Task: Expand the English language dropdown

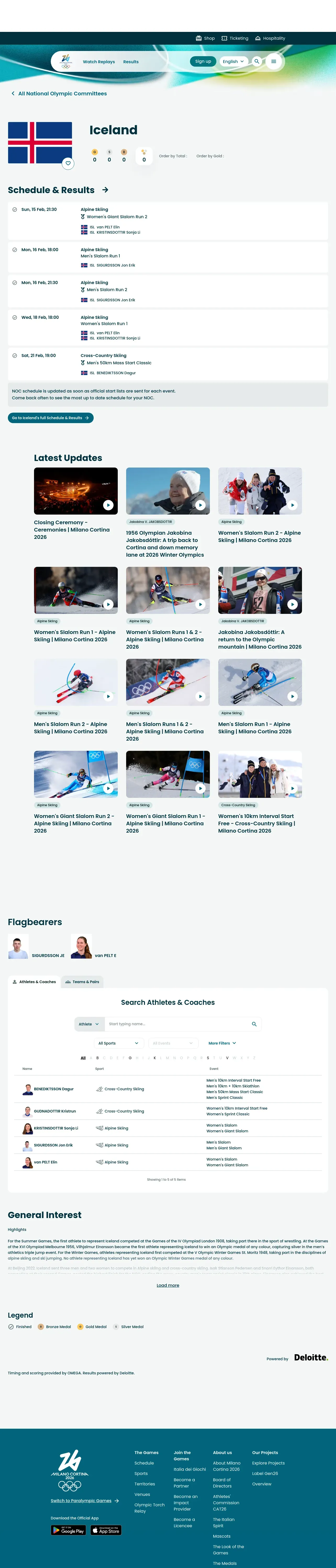Action: click(233, 61)
